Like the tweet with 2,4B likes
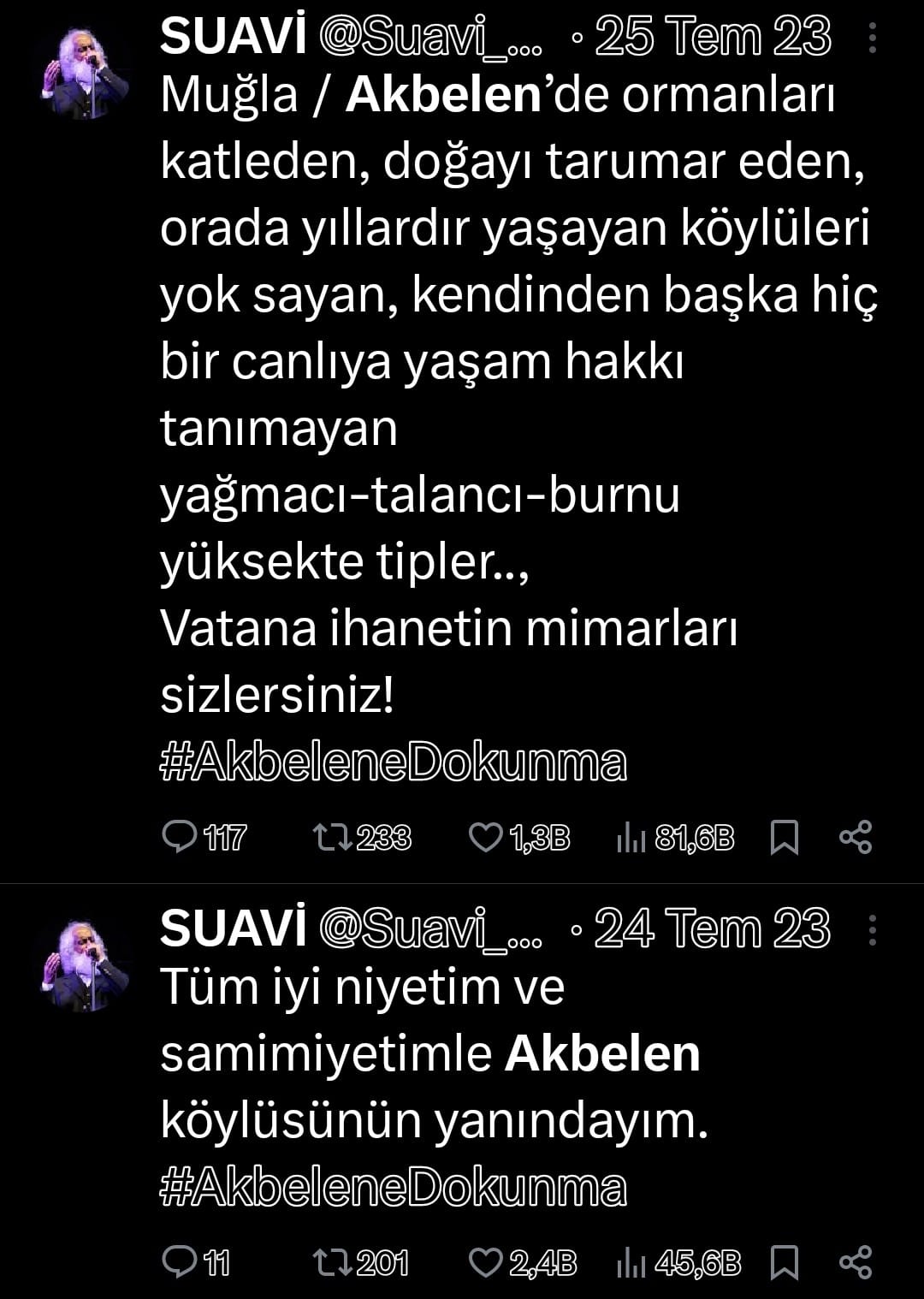This screenshot has width=924, height=1299. 486,1262
